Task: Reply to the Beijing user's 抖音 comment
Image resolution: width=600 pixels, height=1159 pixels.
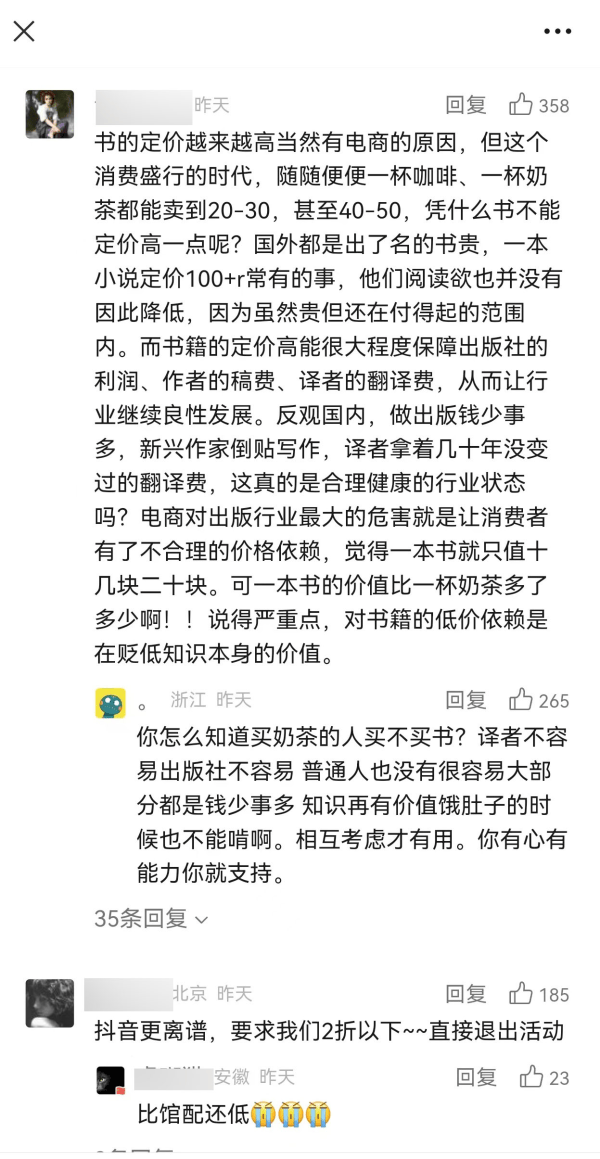Action: pyautogui.click(x=465, y=994)
